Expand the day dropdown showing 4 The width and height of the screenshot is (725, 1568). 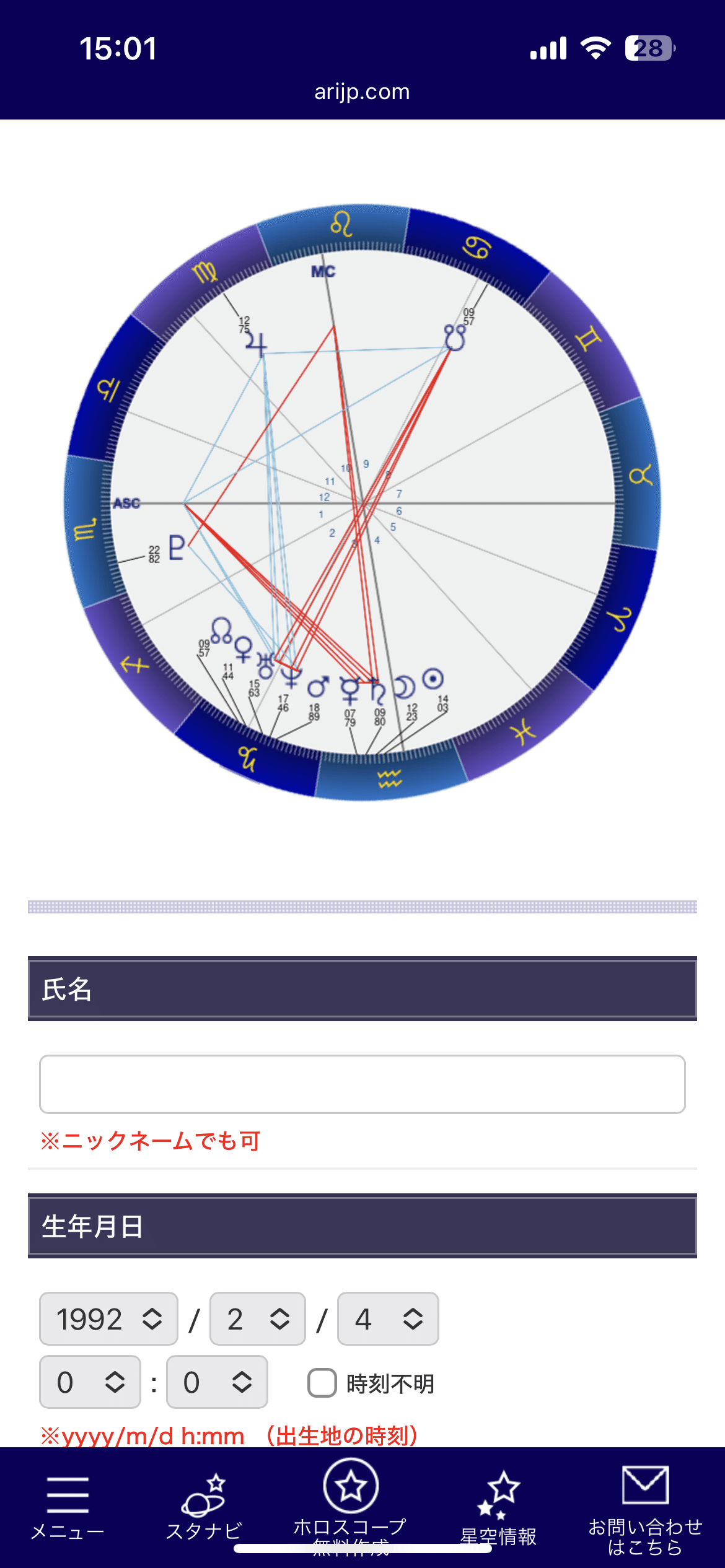(x=387, y=1320)
